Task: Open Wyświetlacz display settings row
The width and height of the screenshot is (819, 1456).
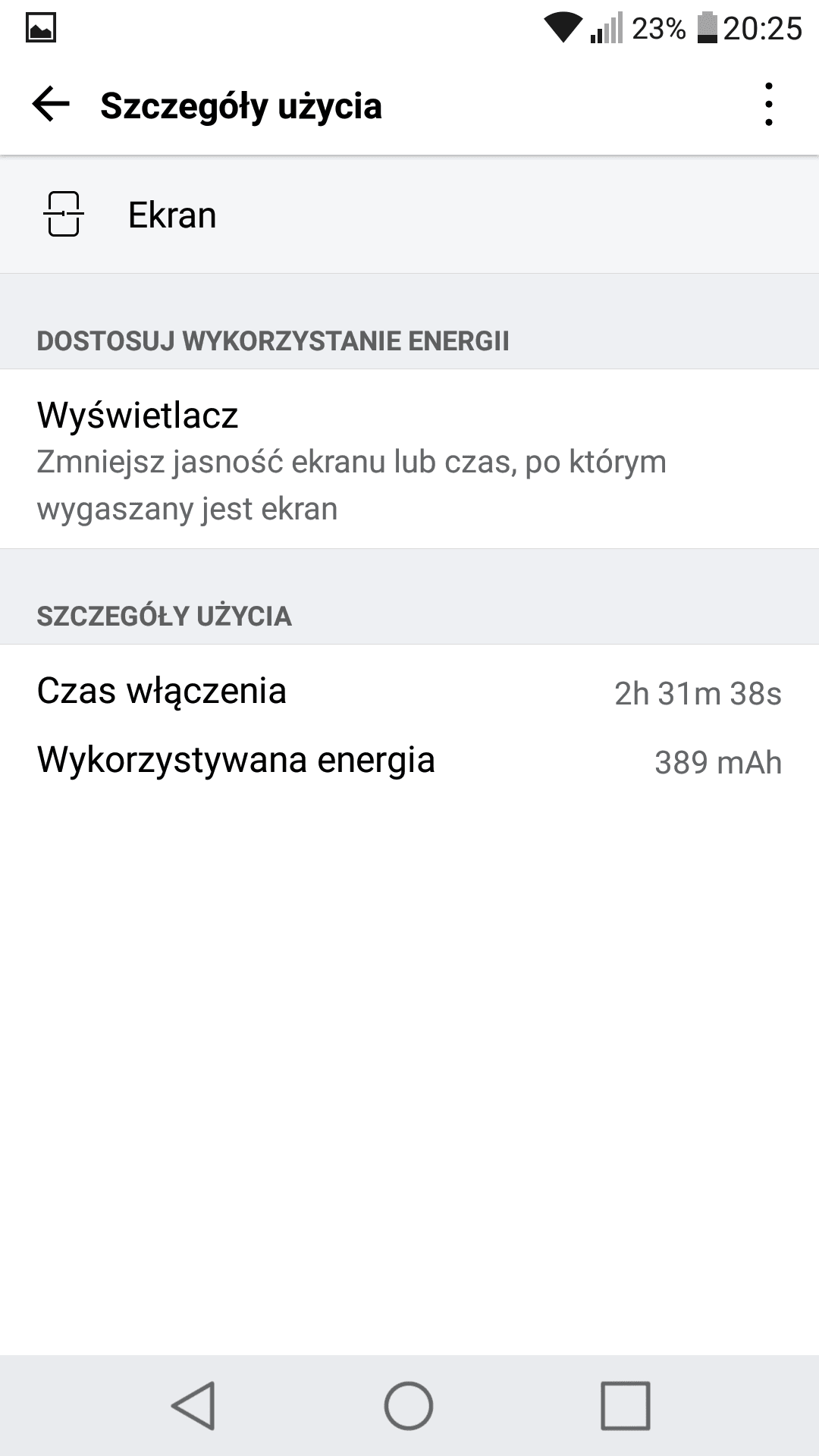Action: [x=409, y=459]
